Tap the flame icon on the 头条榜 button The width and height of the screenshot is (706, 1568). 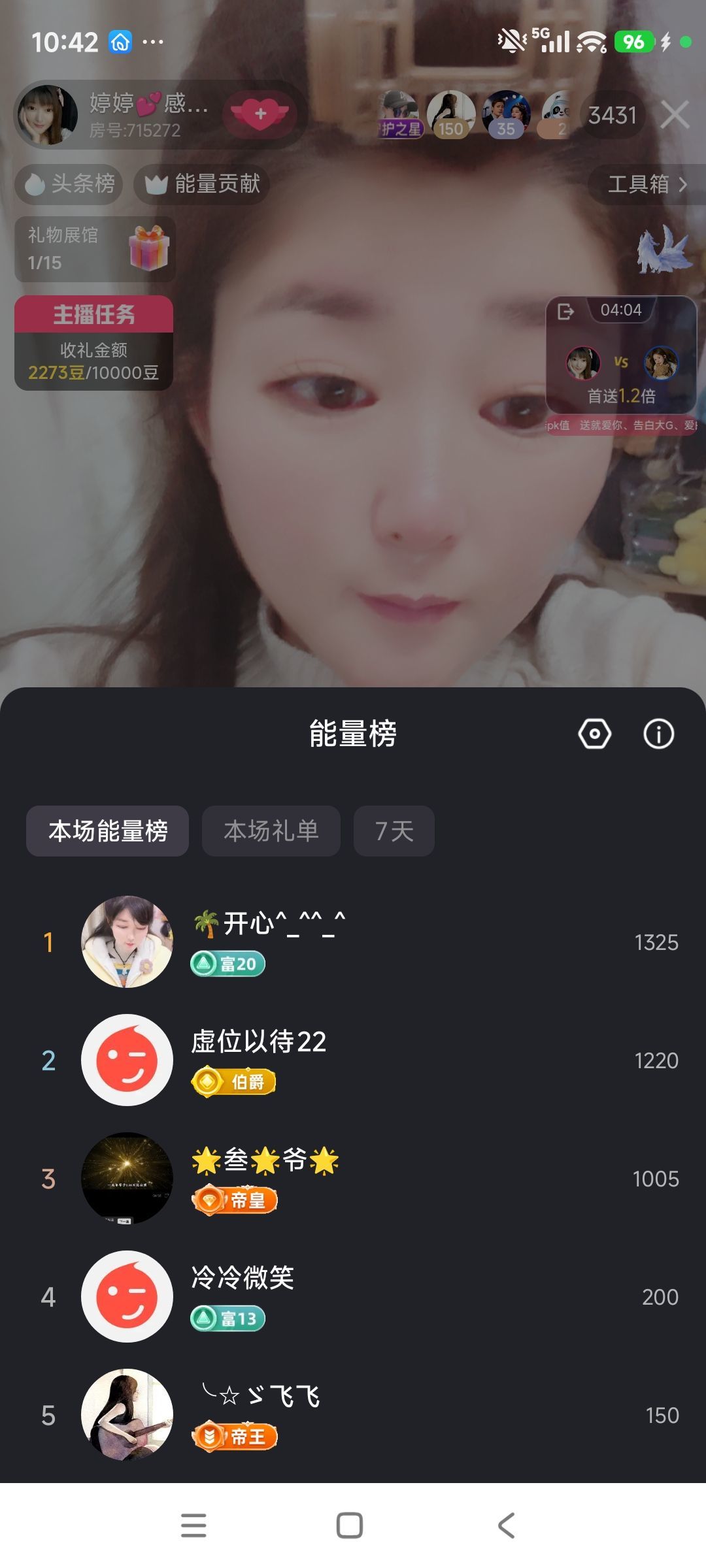tap(35, 184)
